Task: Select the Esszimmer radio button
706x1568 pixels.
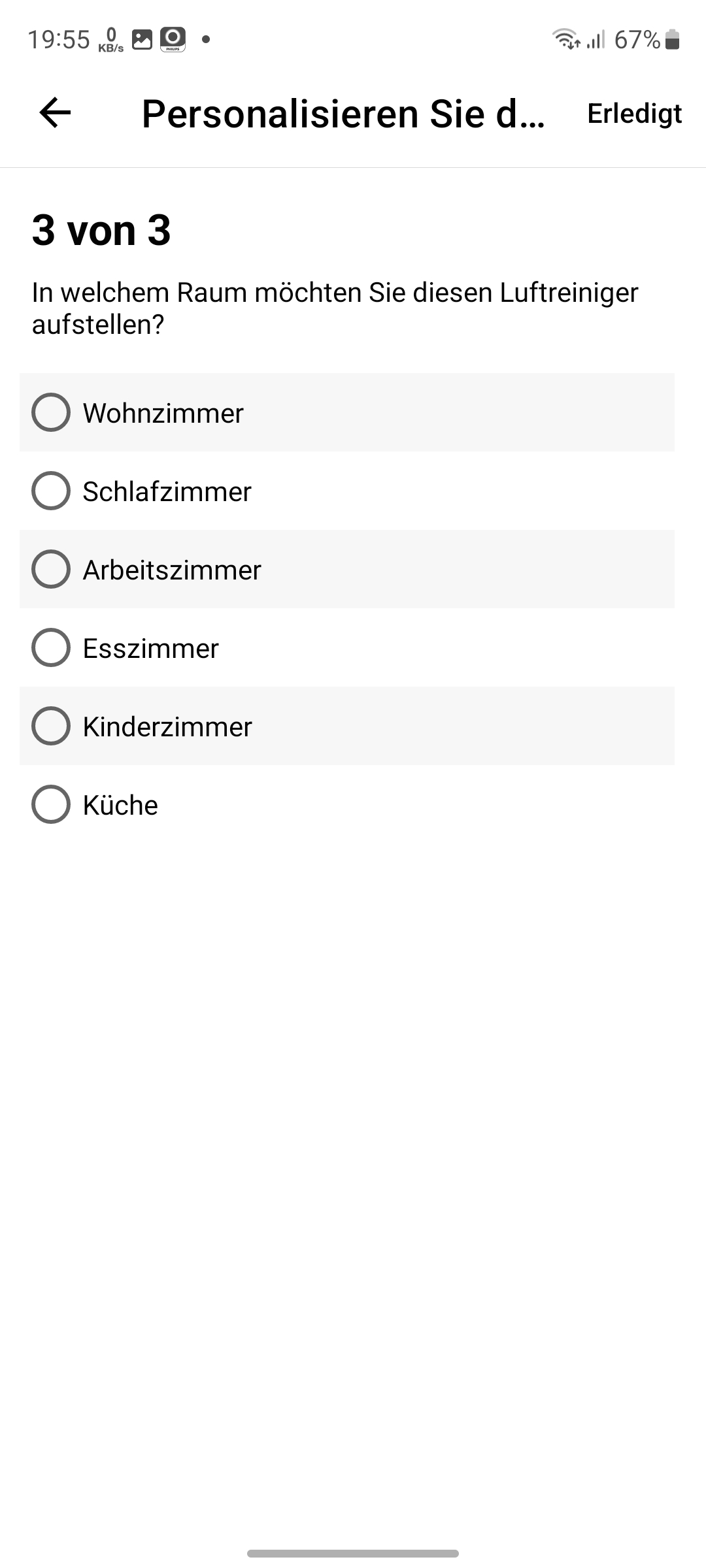Action: [51, 647]
